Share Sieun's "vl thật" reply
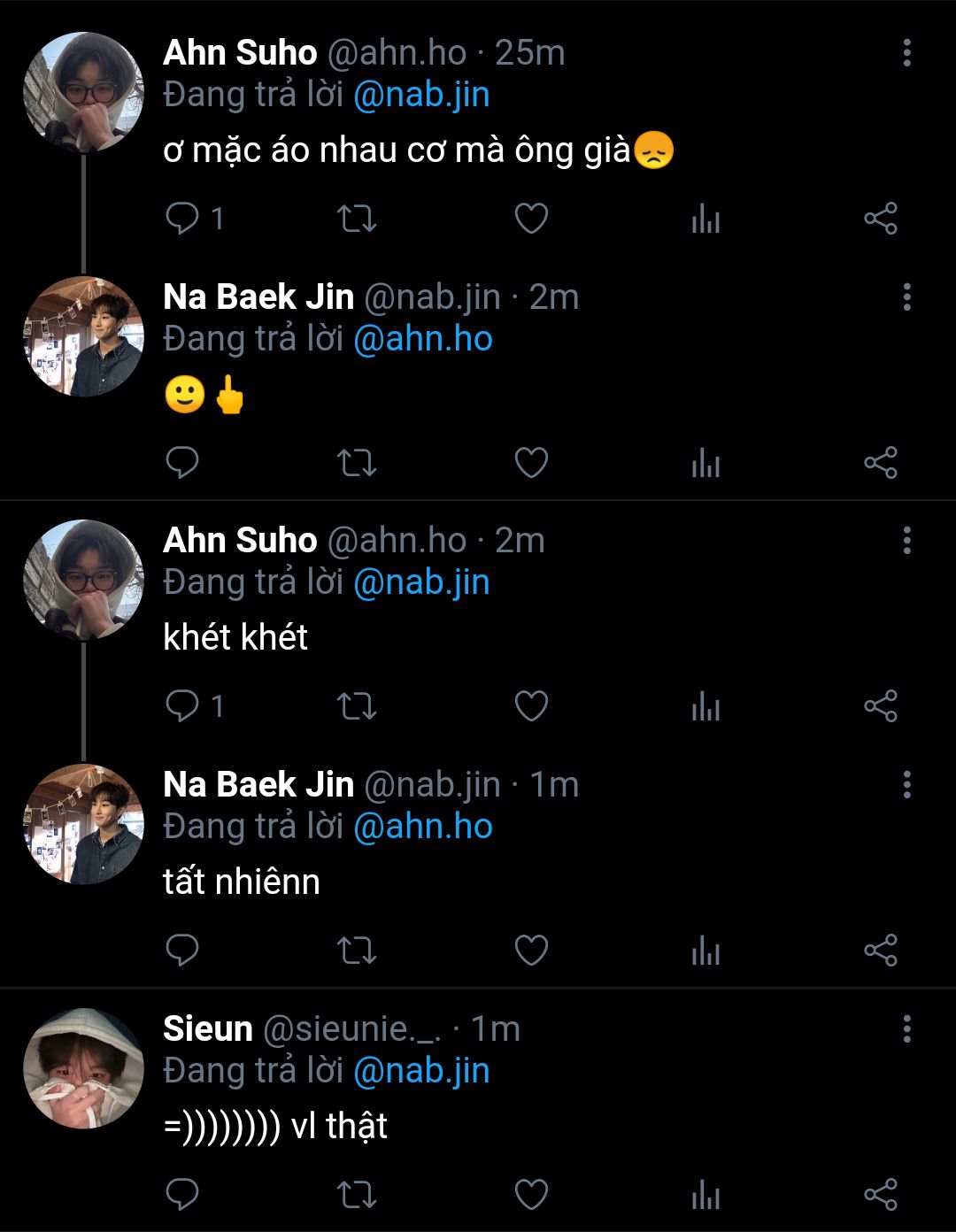 click(880, 1194)
